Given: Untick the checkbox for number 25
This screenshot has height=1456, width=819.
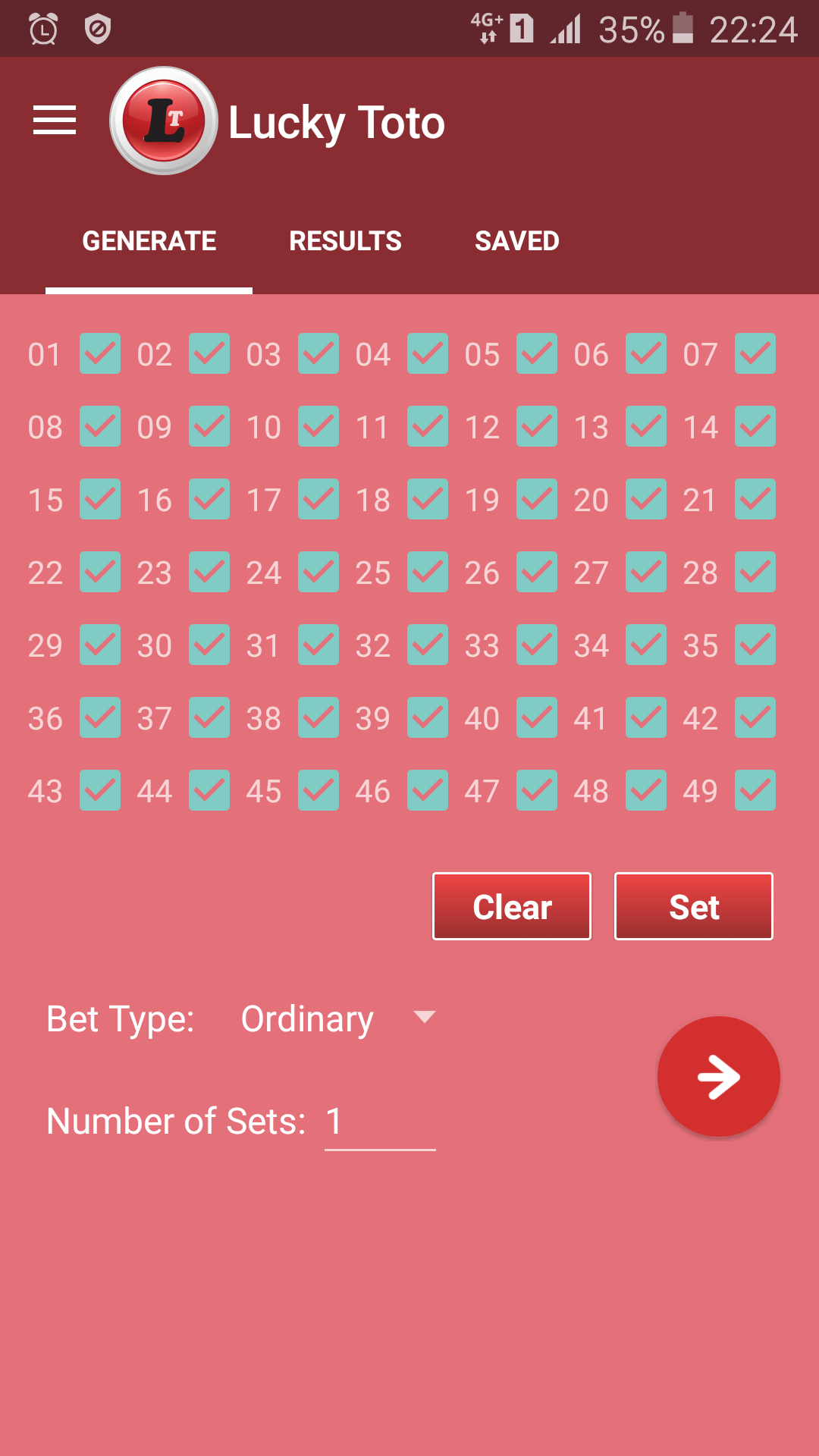Looking at the screenshot, I should tap(428, 573).
